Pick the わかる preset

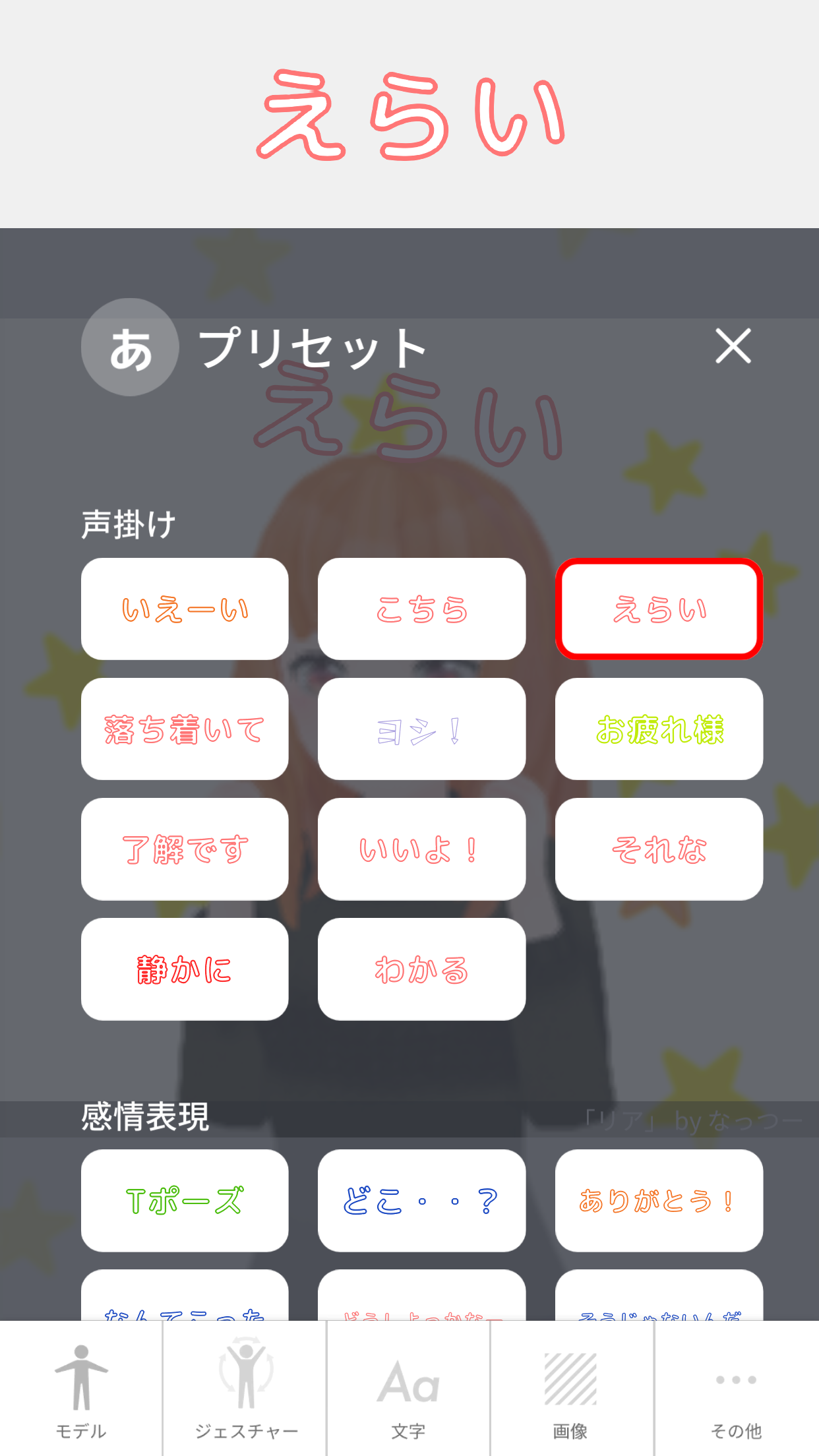coord(421,969)
